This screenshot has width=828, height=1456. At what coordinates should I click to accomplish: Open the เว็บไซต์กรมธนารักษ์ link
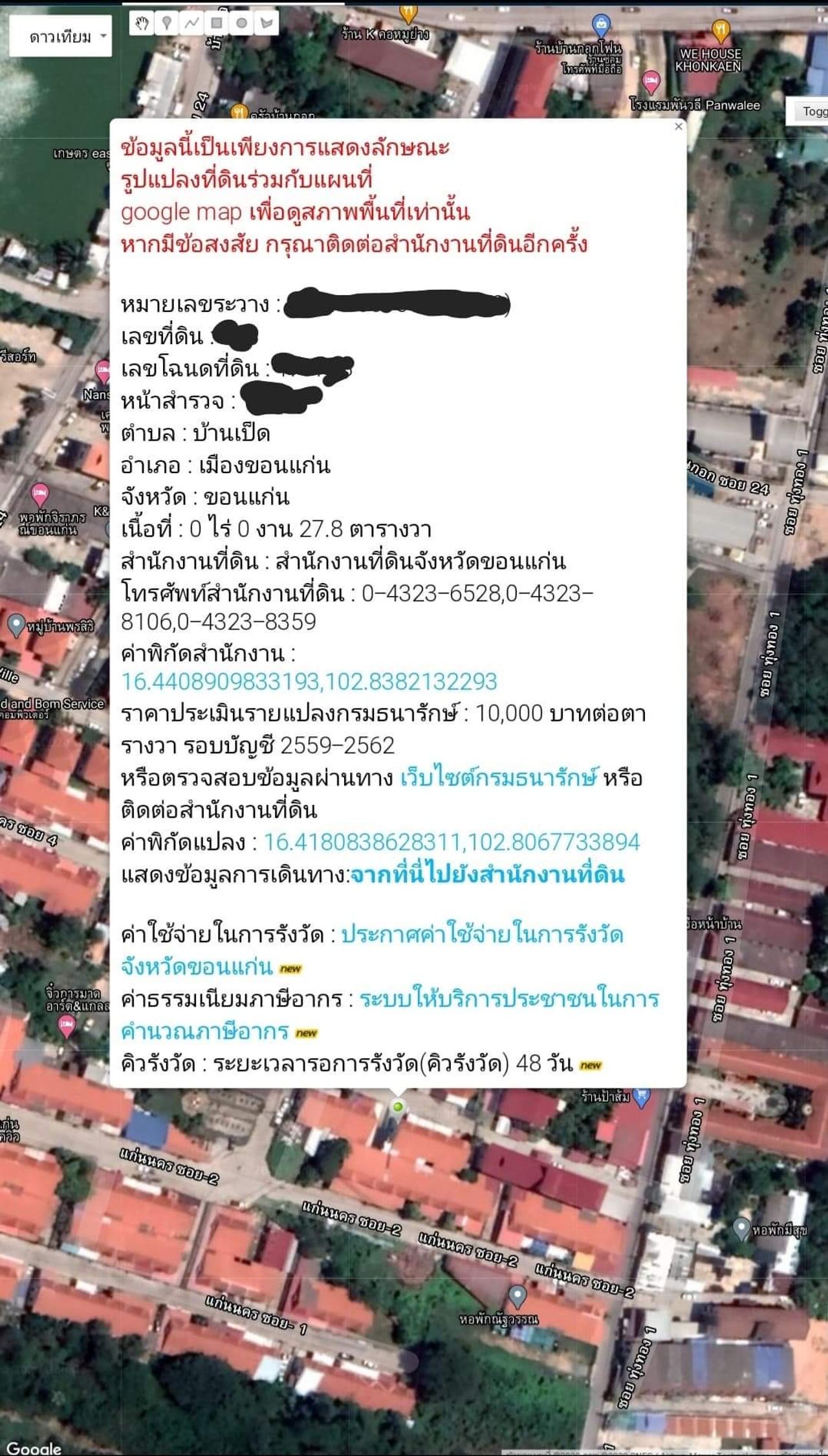(x=498, y=777)
